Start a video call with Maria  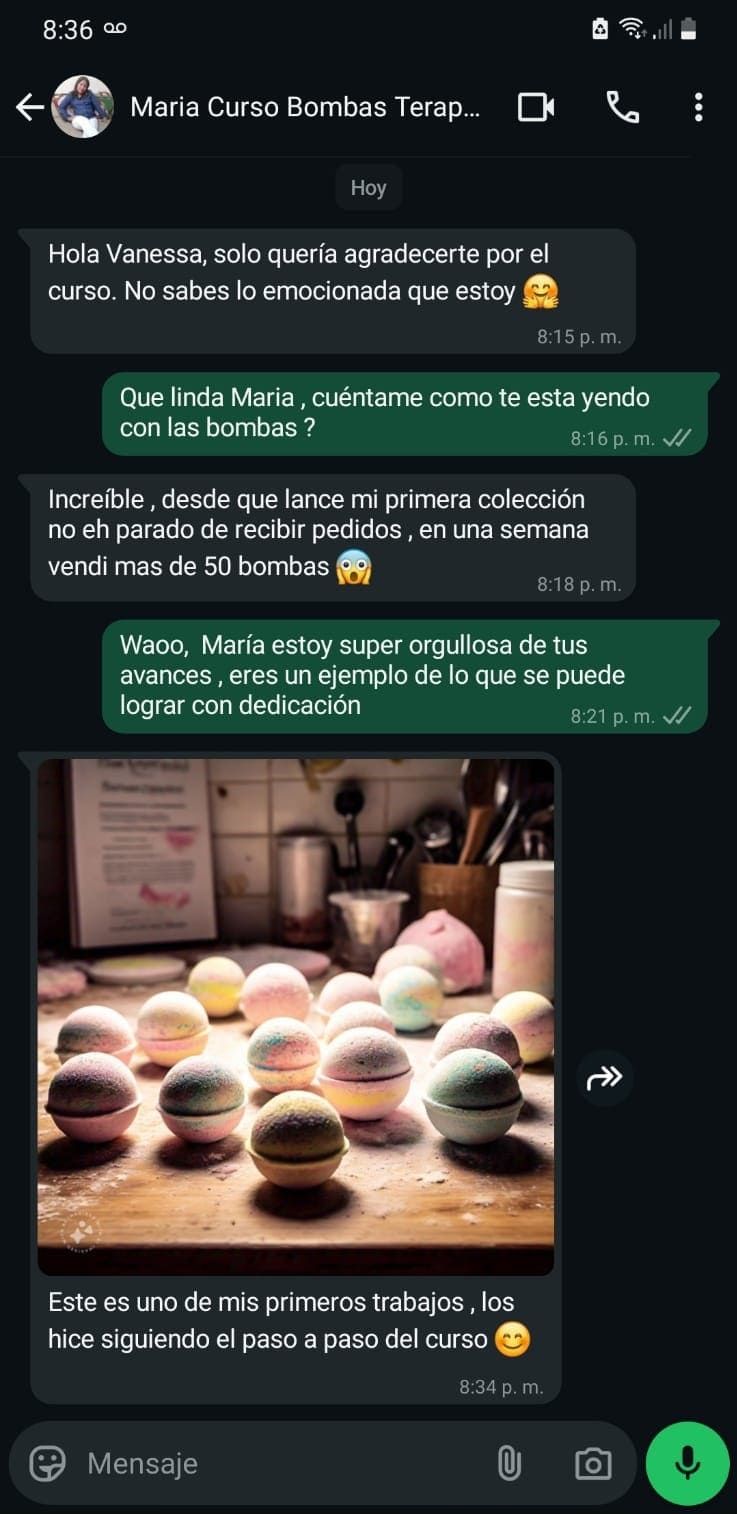[x=536, y=107]
